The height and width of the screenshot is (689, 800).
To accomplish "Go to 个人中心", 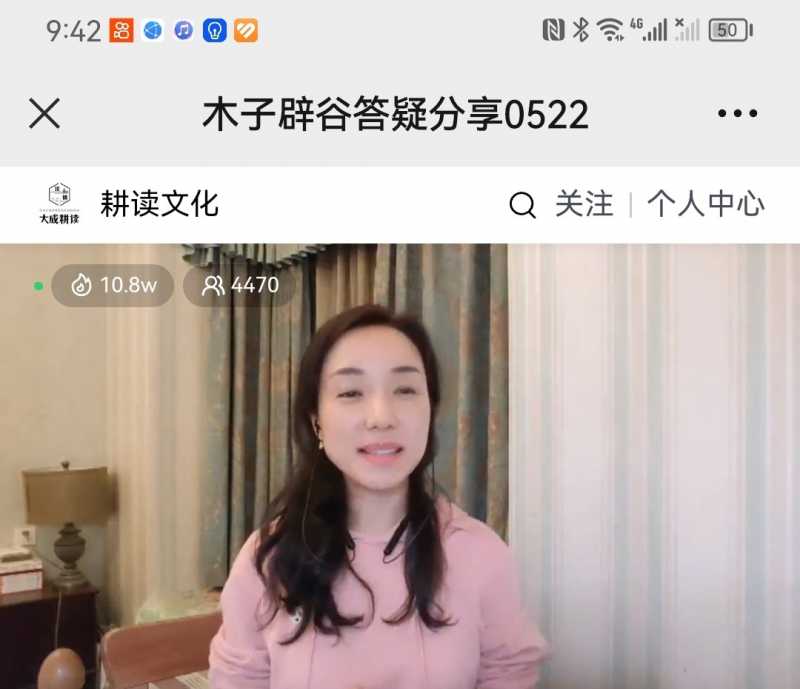I will [706, 204].
